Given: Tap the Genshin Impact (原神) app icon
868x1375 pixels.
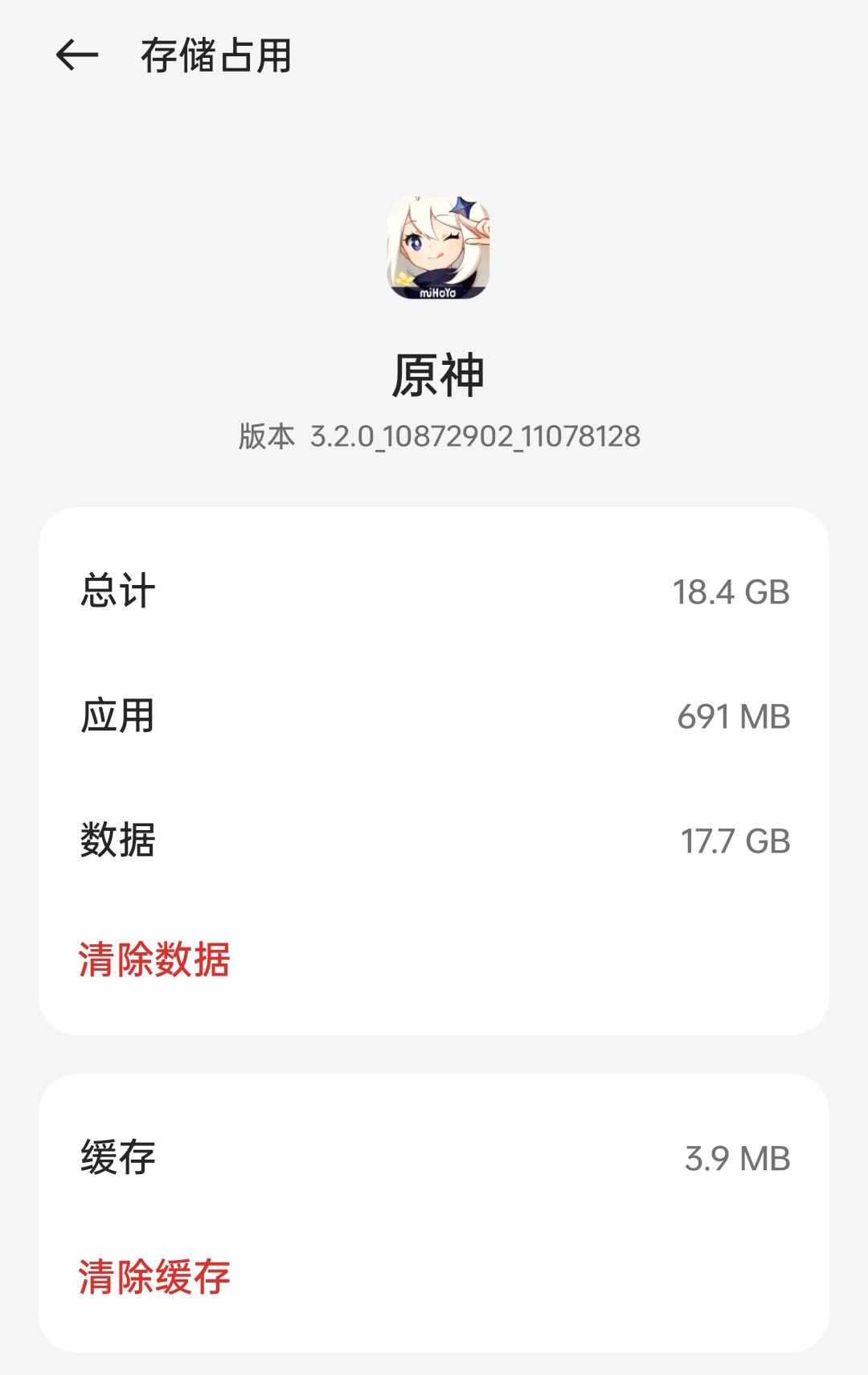Looking at the screenshot, I should tap(434, 251).
